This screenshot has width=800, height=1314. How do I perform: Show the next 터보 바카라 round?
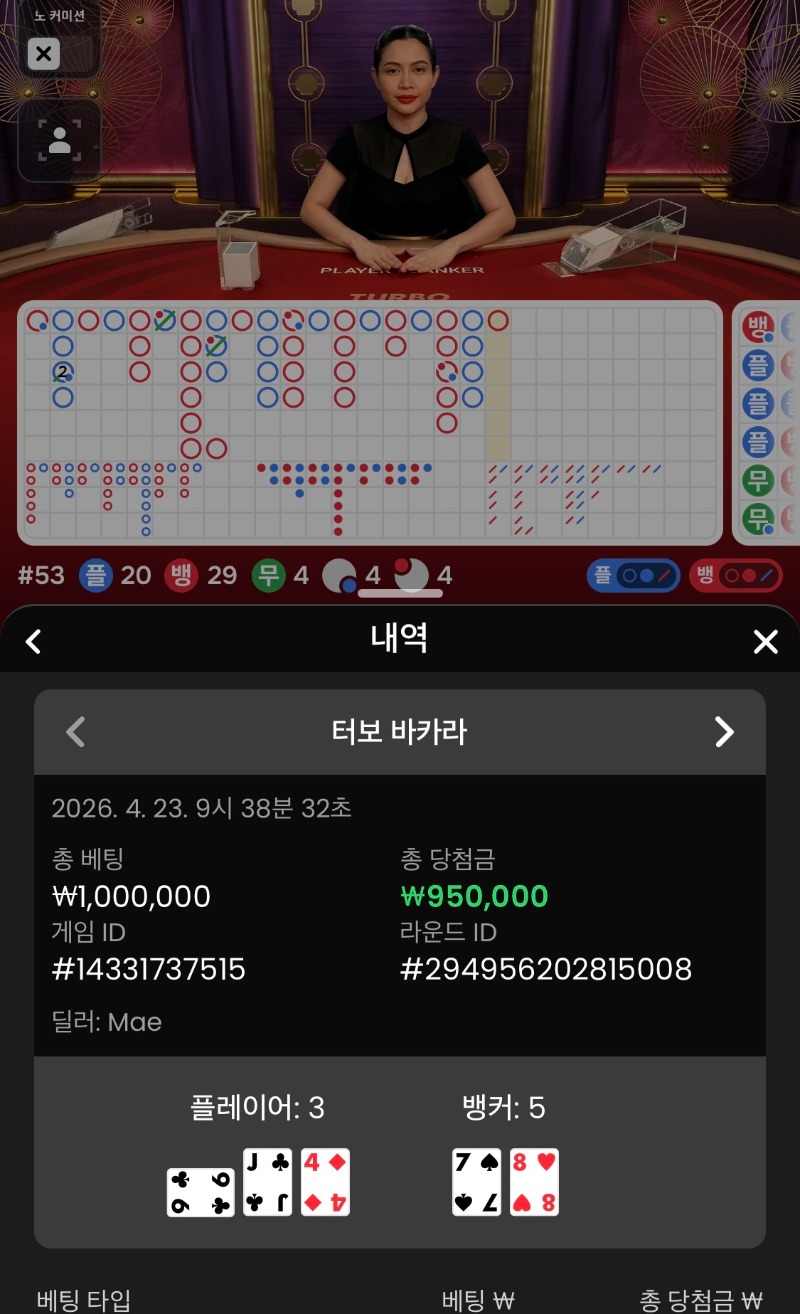[724, 732]
